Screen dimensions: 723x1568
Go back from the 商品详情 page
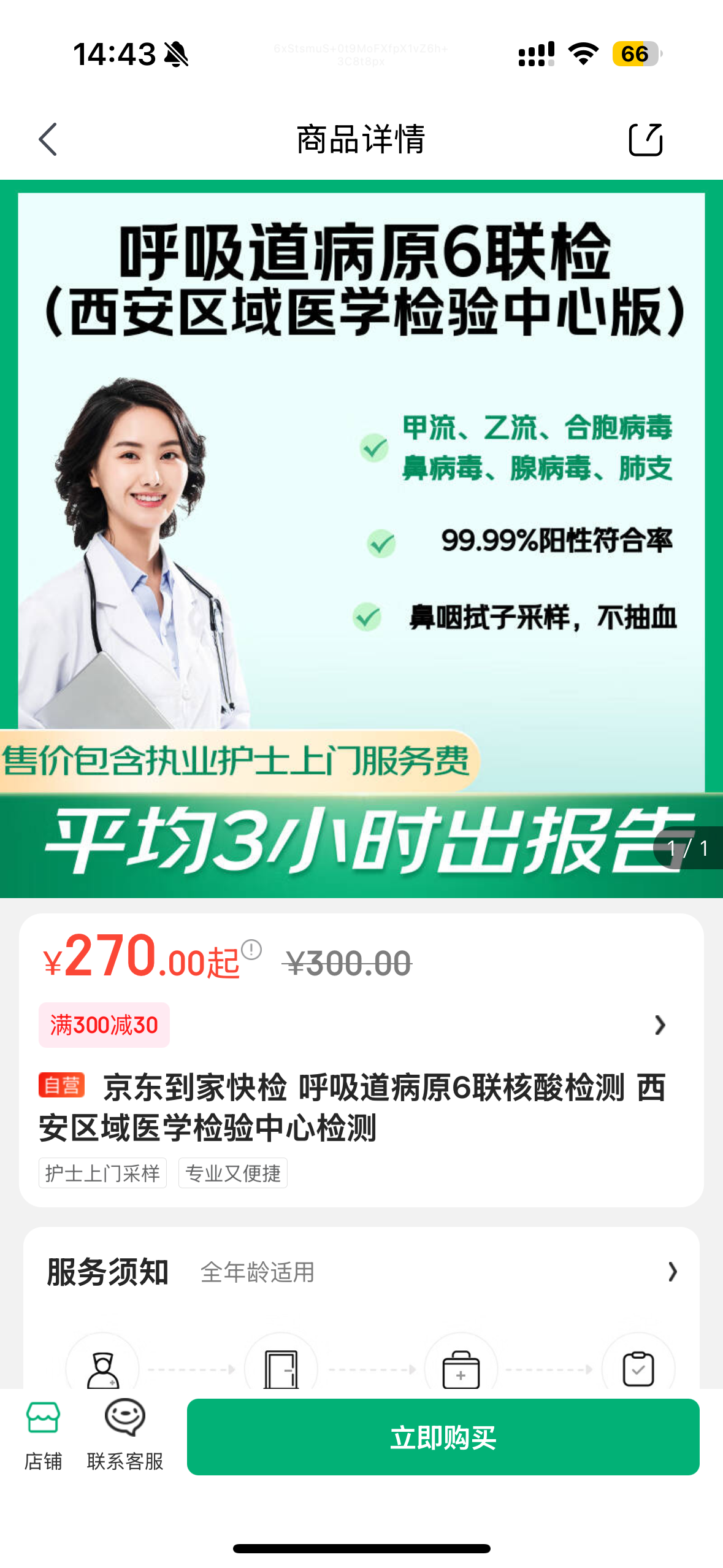coord(48,139)
